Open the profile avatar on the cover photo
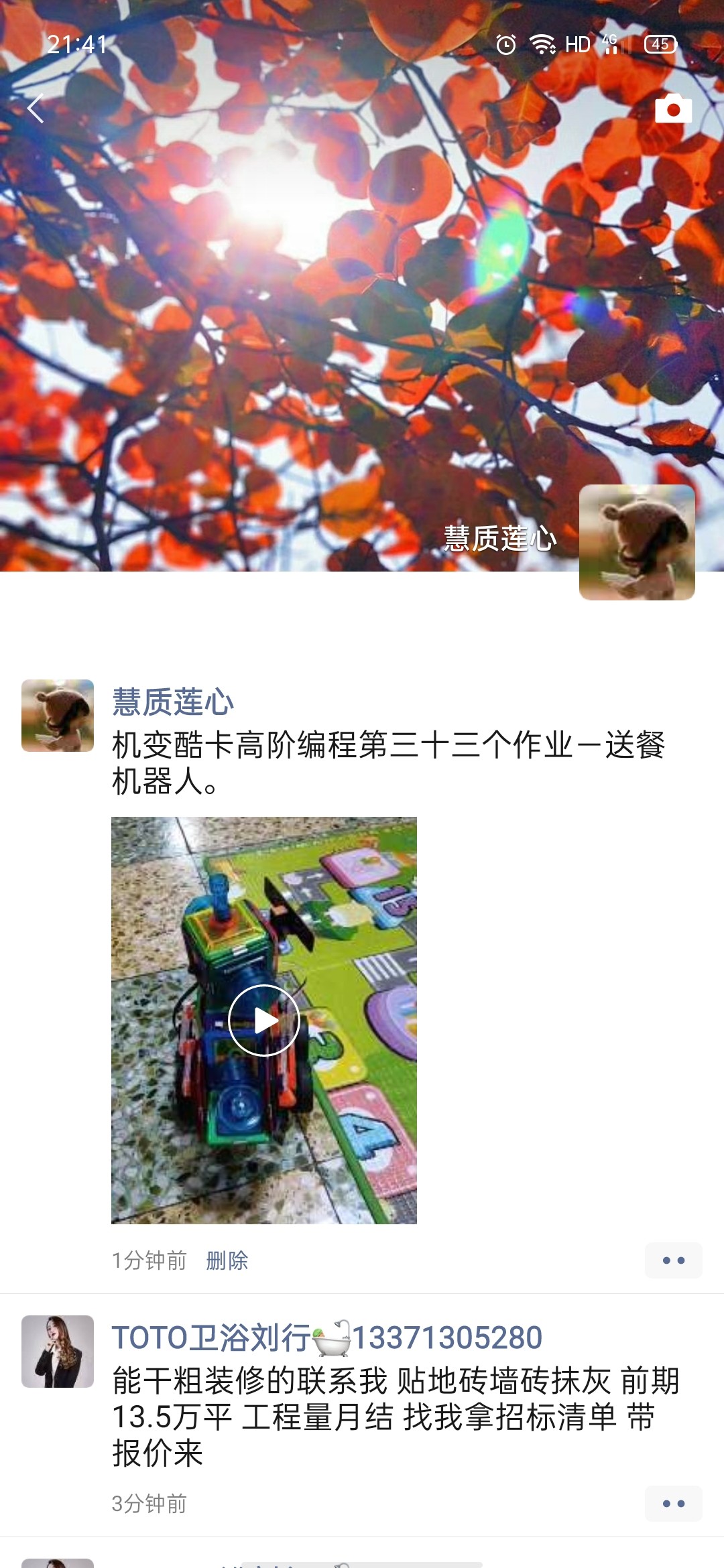The height and width of the screenshot is (1568, 724). [636, 542]
